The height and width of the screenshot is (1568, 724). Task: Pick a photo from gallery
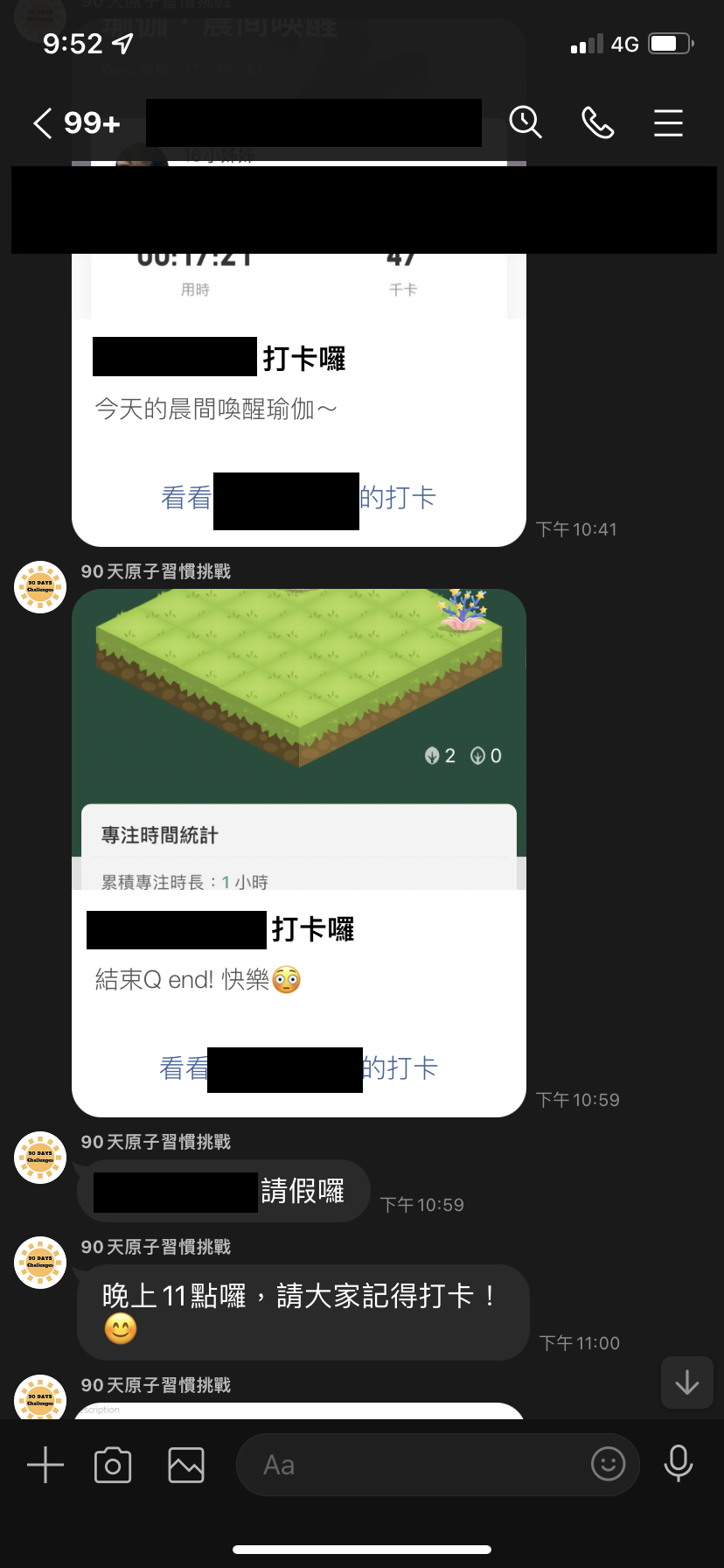186,1465
